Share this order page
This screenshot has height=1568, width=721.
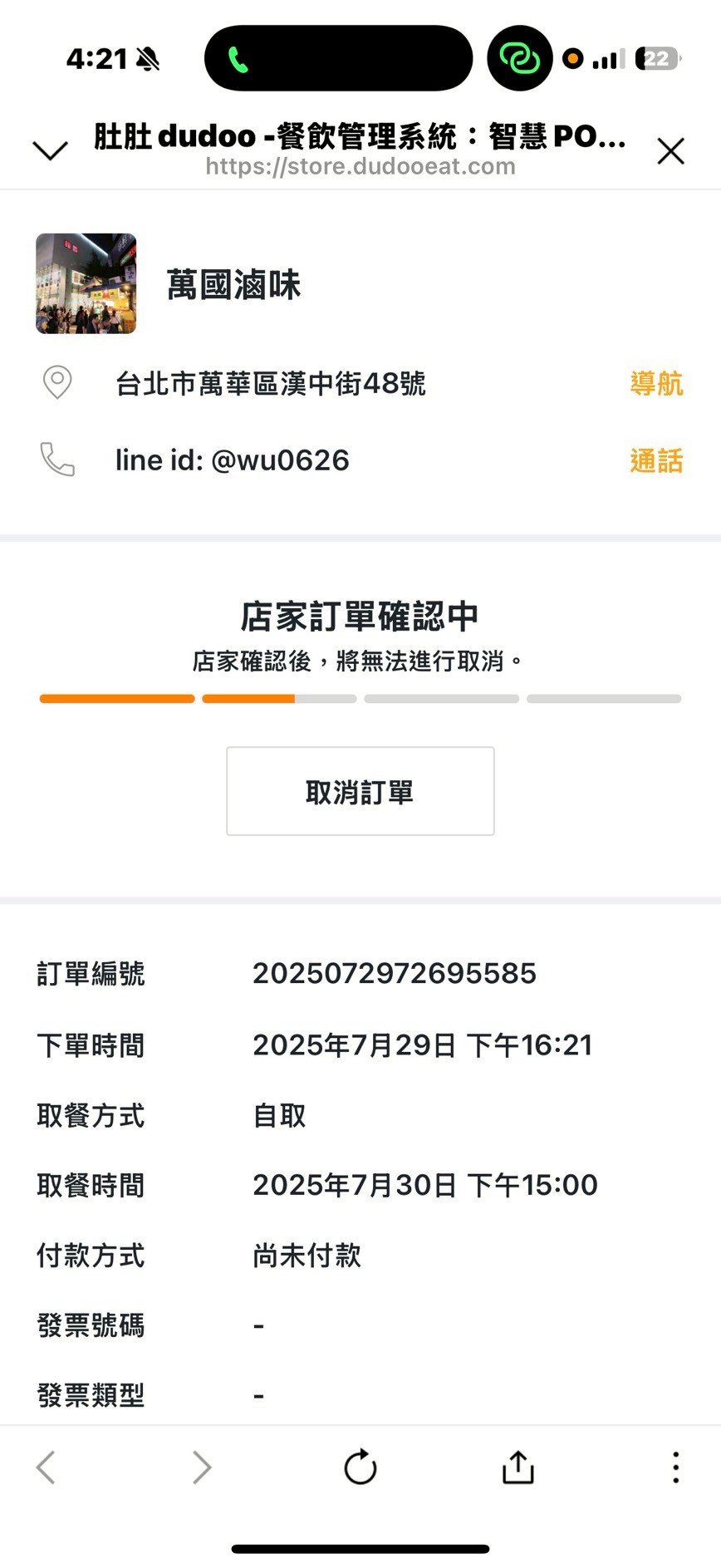(x=517, y=1467)
